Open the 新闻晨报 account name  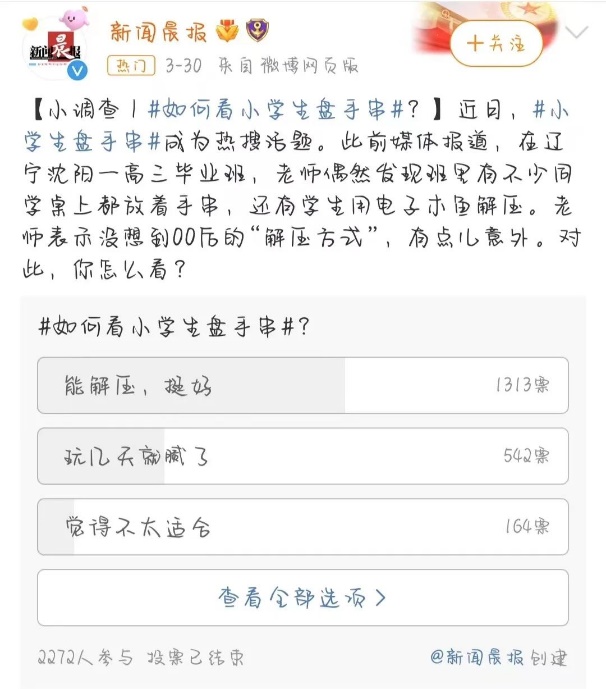click(x=158, y=32)
